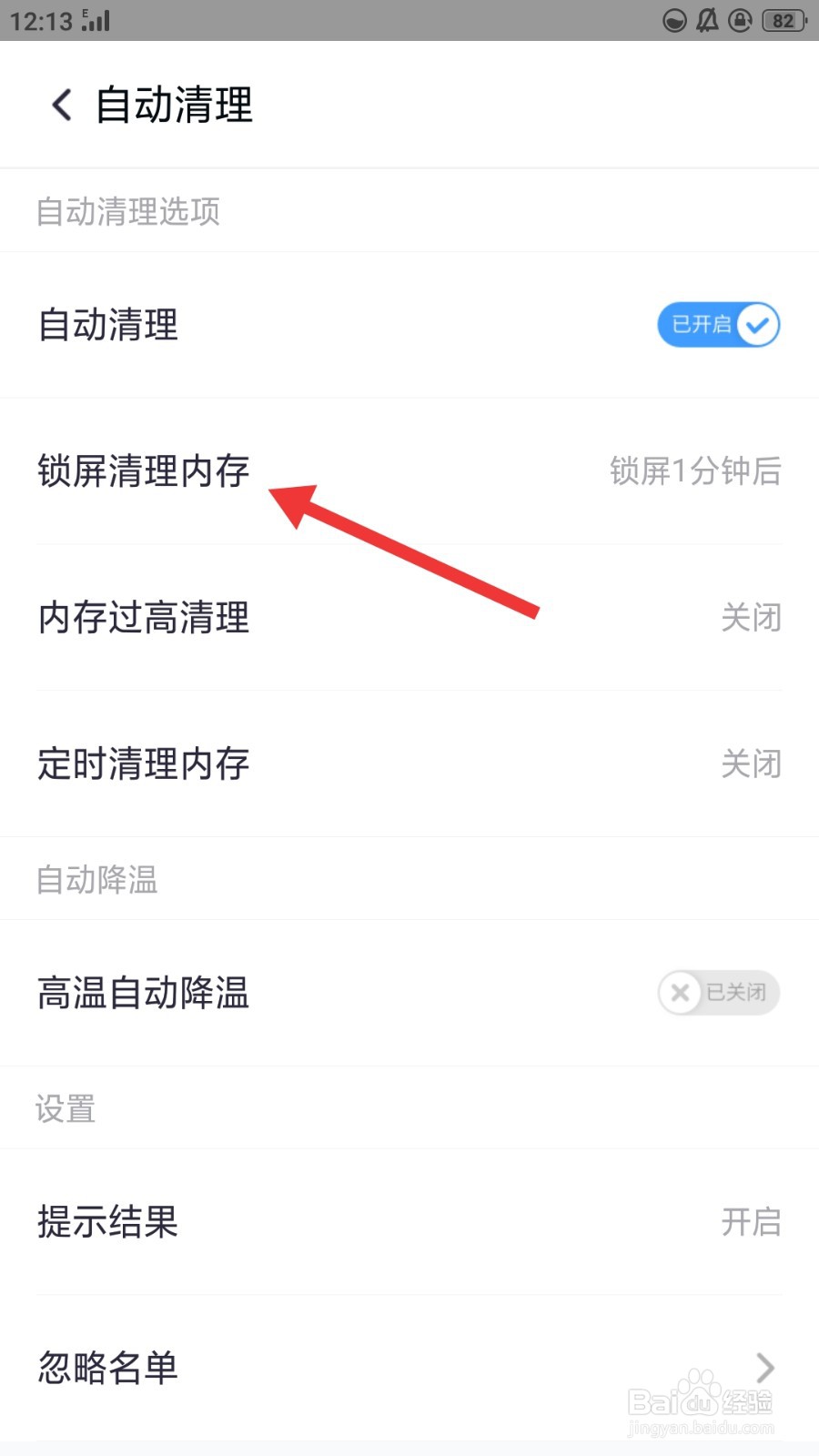Enable the 高温自动降温 switch

[x=718, y=993]
